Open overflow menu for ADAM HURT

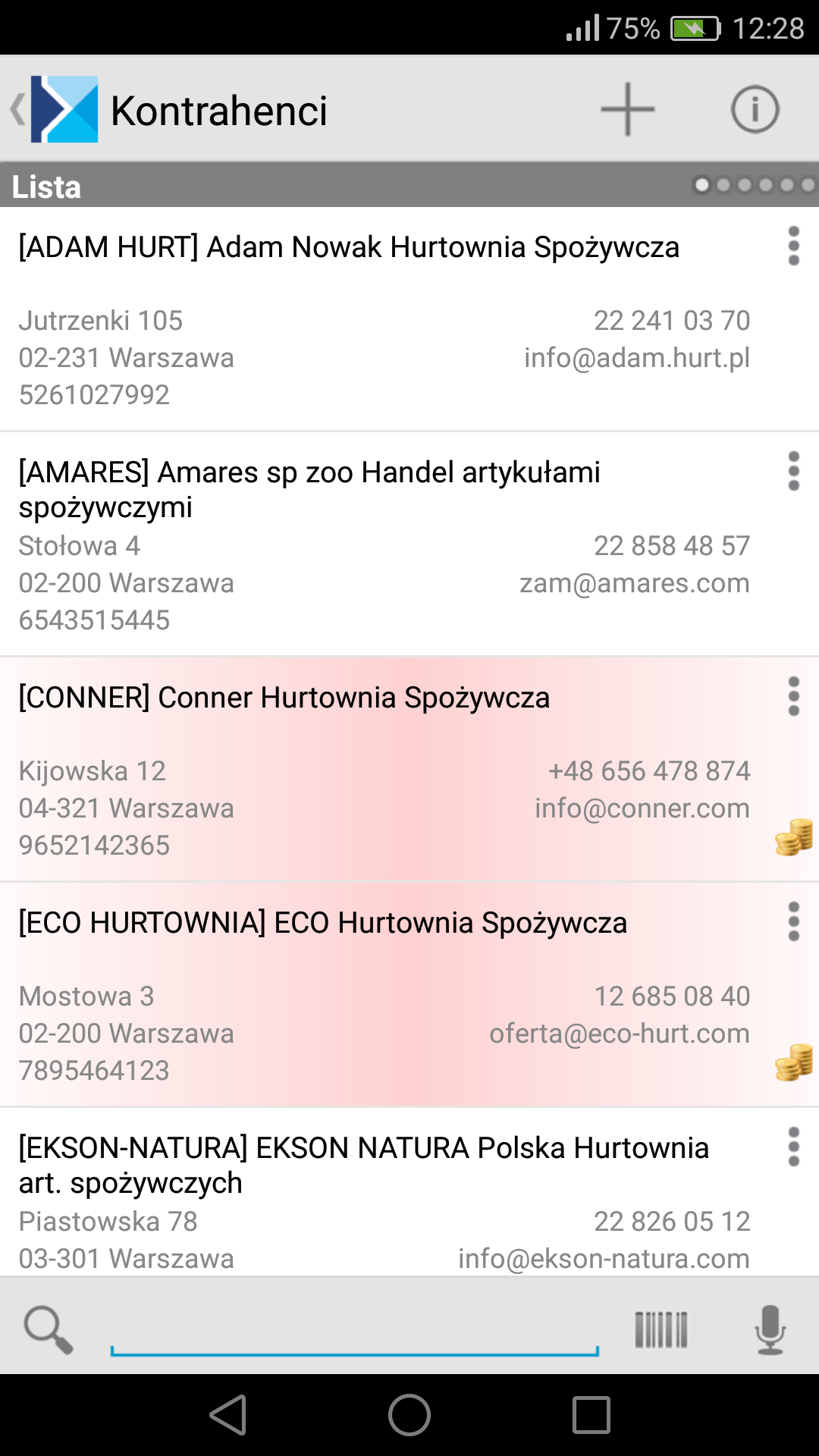coord(793,246)
